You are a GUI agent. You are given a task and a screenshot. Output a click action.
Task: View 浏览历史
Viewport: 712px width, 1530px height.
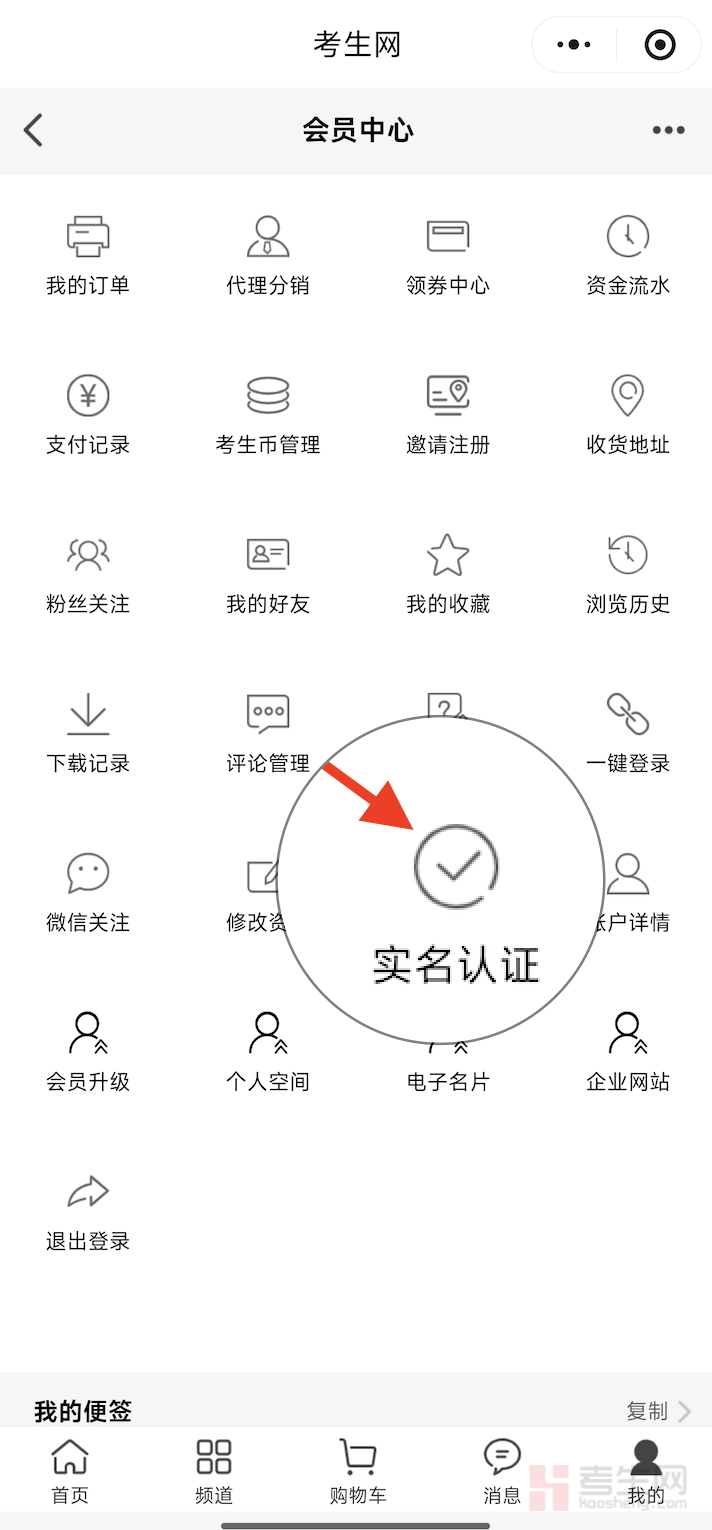point(628,574)
